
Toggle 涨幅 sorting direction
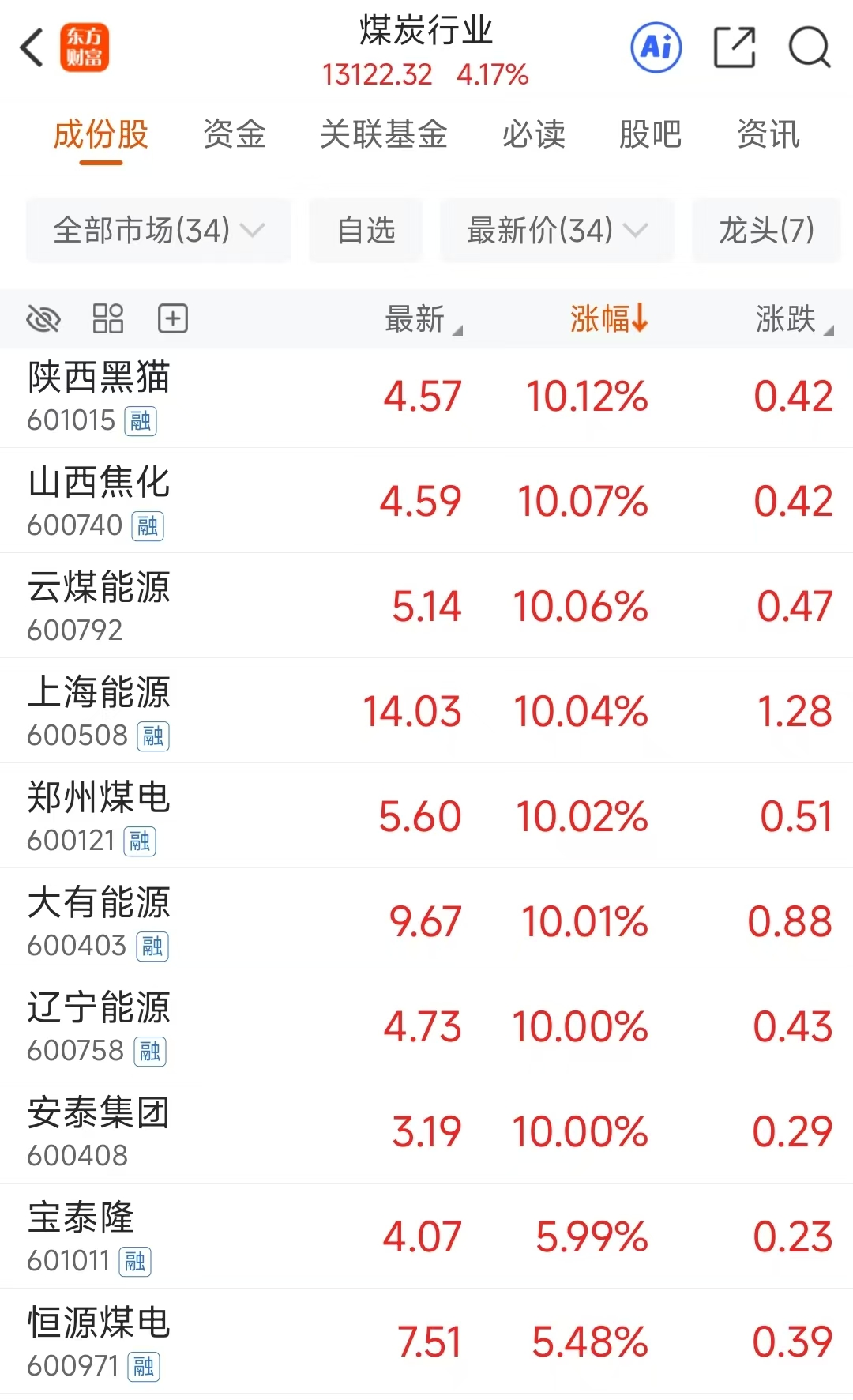[x=606, y=318]
